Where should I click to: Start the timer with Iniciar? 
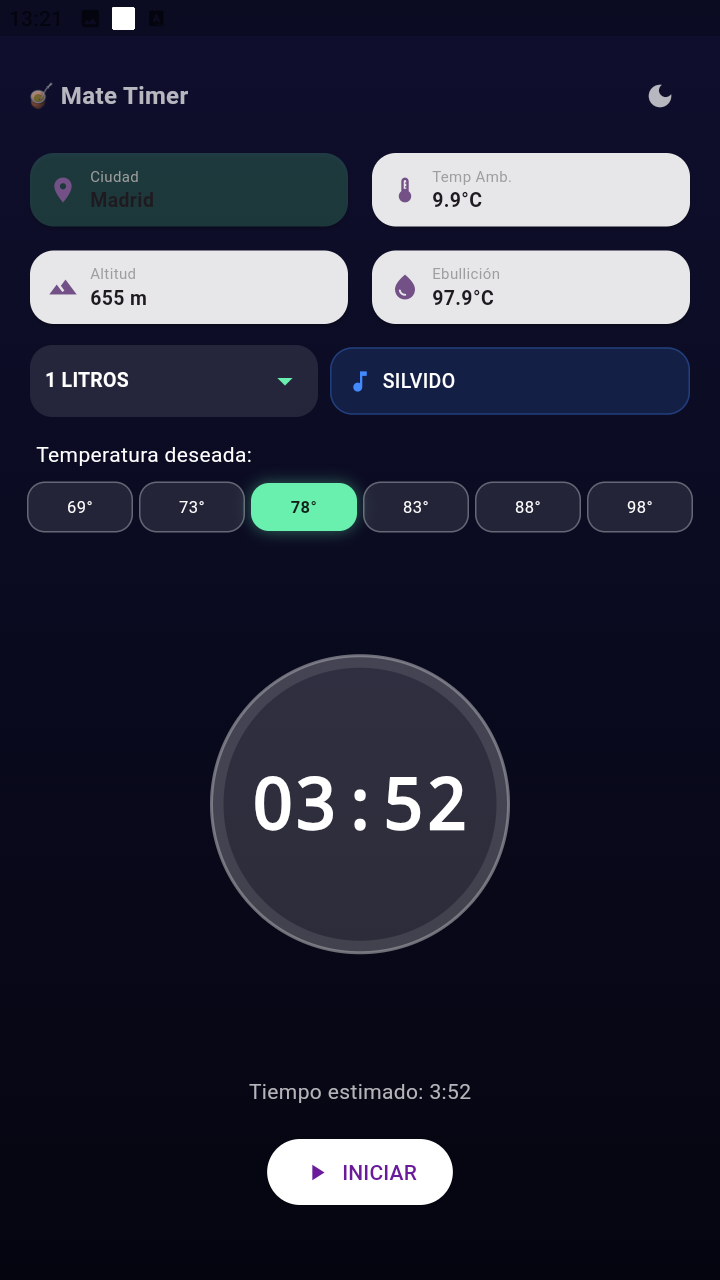point(360,1172)
